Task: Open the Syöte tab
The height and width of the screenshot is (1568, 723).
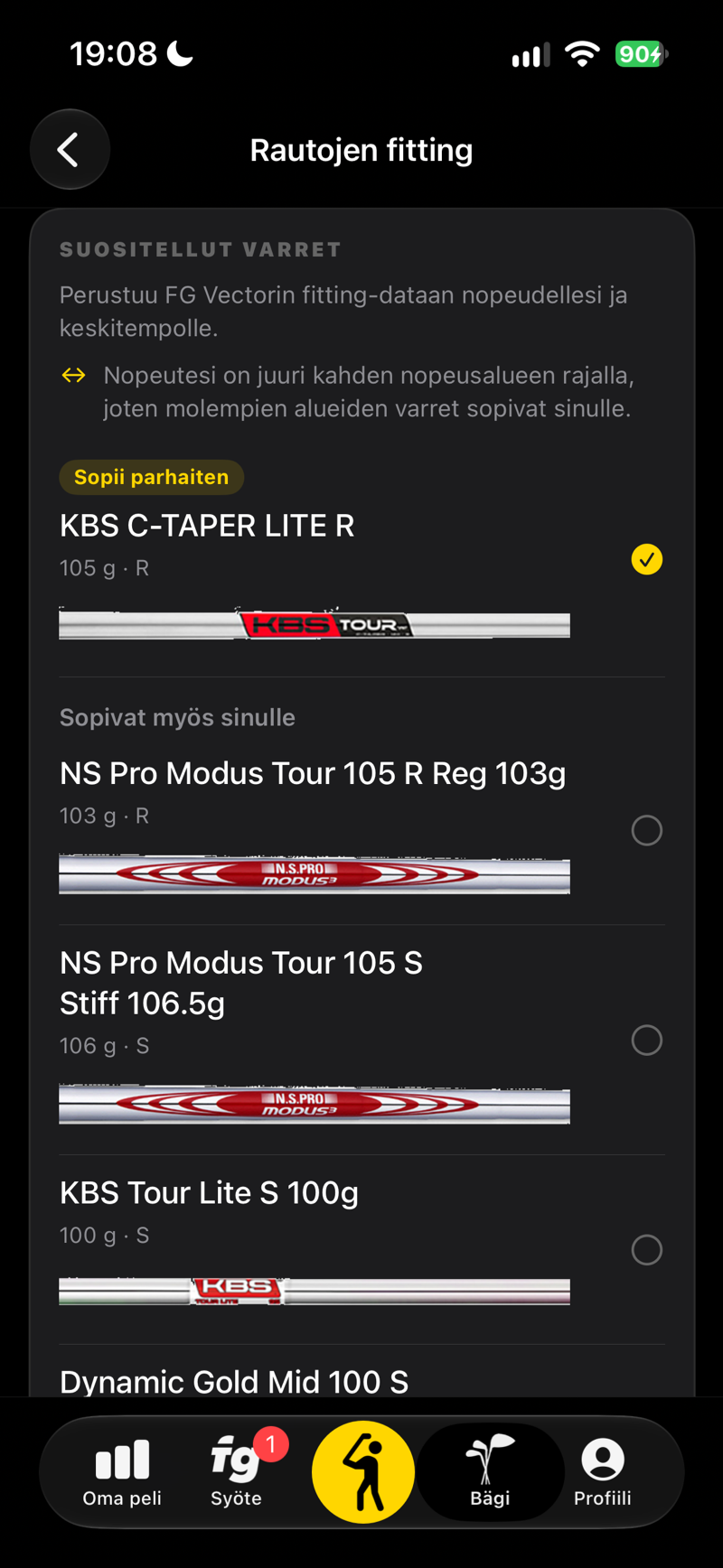Action: coord(237,1473)
